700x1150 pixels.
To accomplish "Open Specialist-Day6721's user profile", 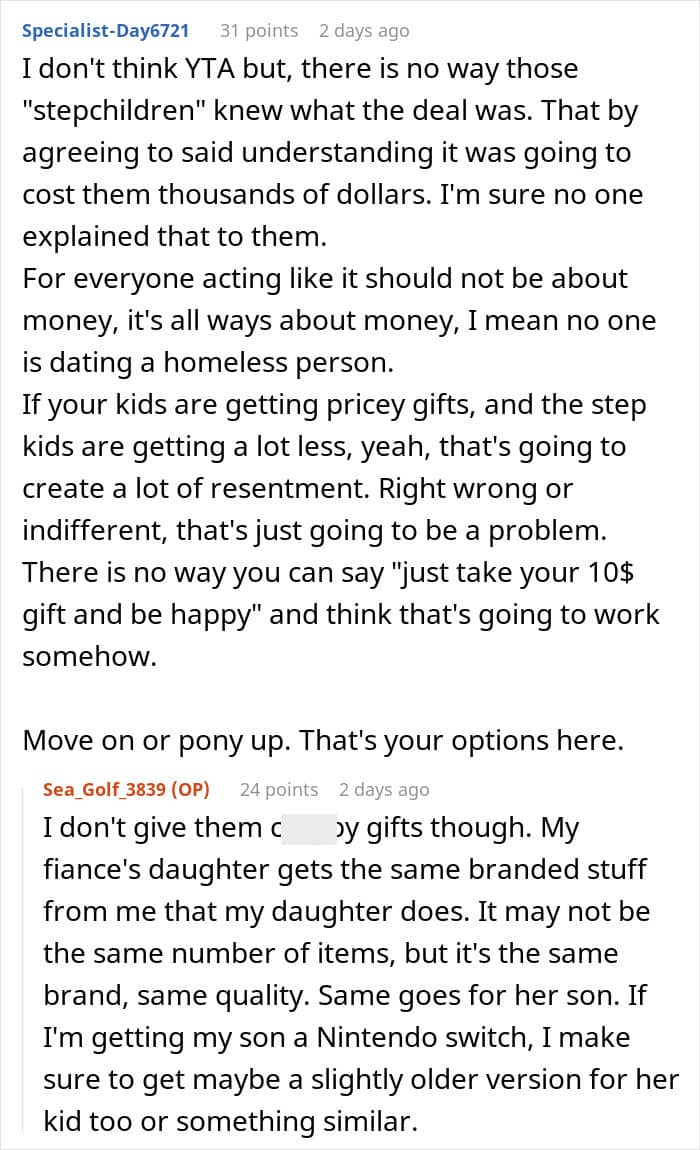I will point(106,31).
